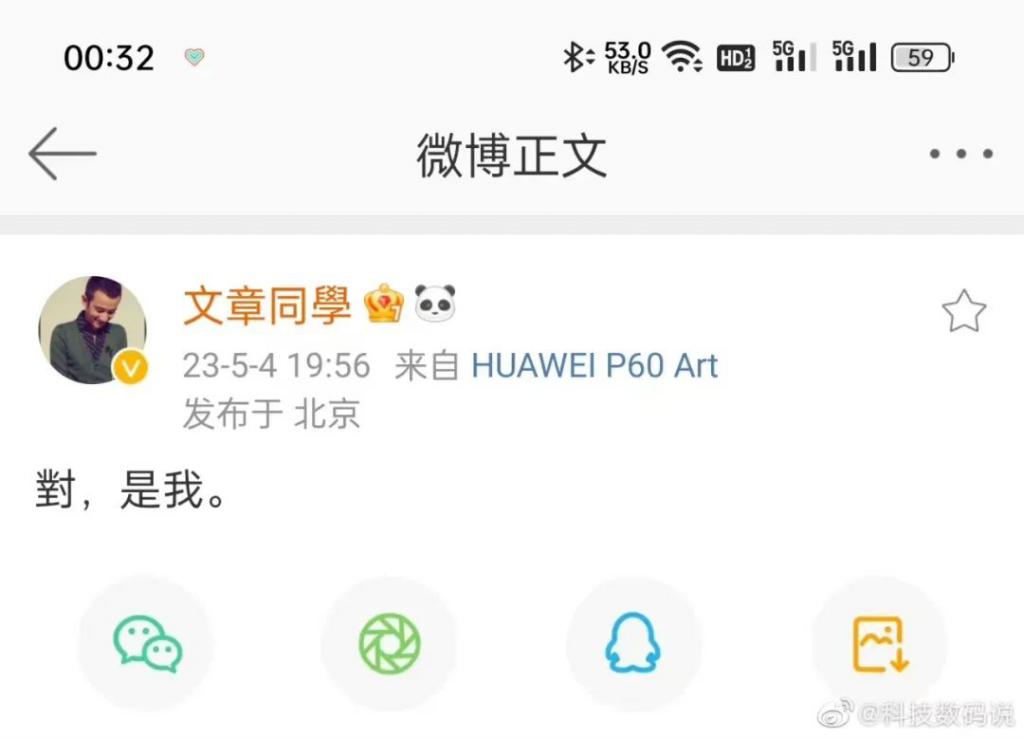1024x738 pixels.
Task: Open the three-dot overflow menu
Action: tap(960, 154)
